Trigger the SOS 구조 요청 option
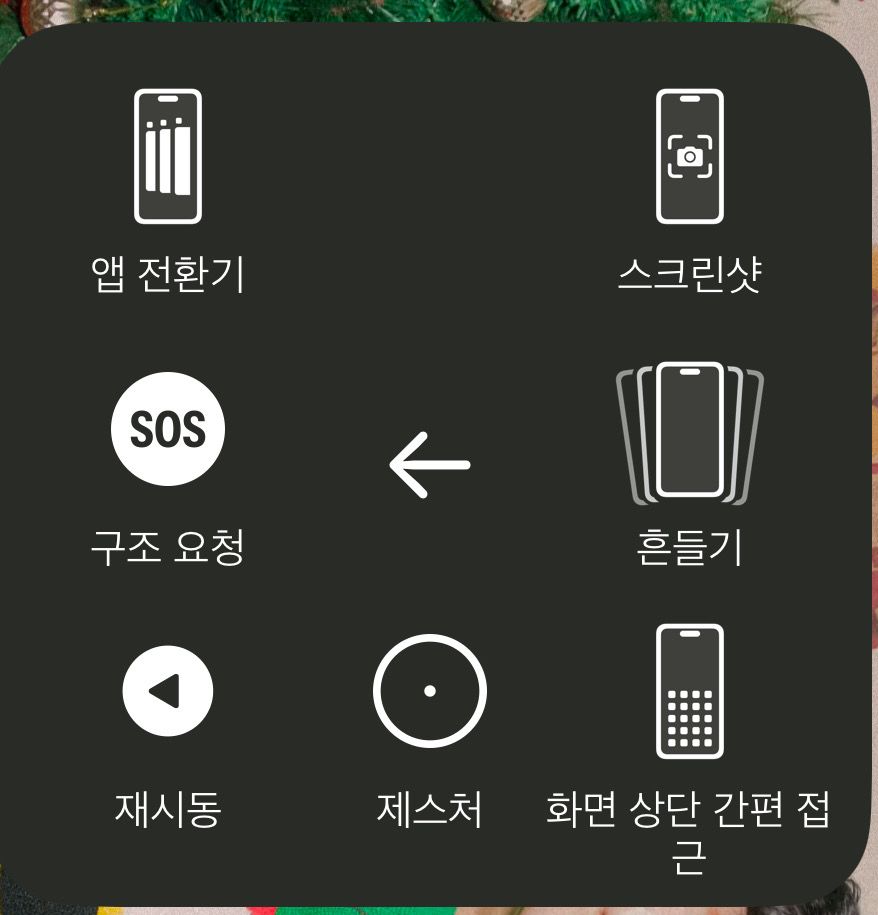Image resolution: width=878 pixels, height=915 pixels. tap(168, 429)
